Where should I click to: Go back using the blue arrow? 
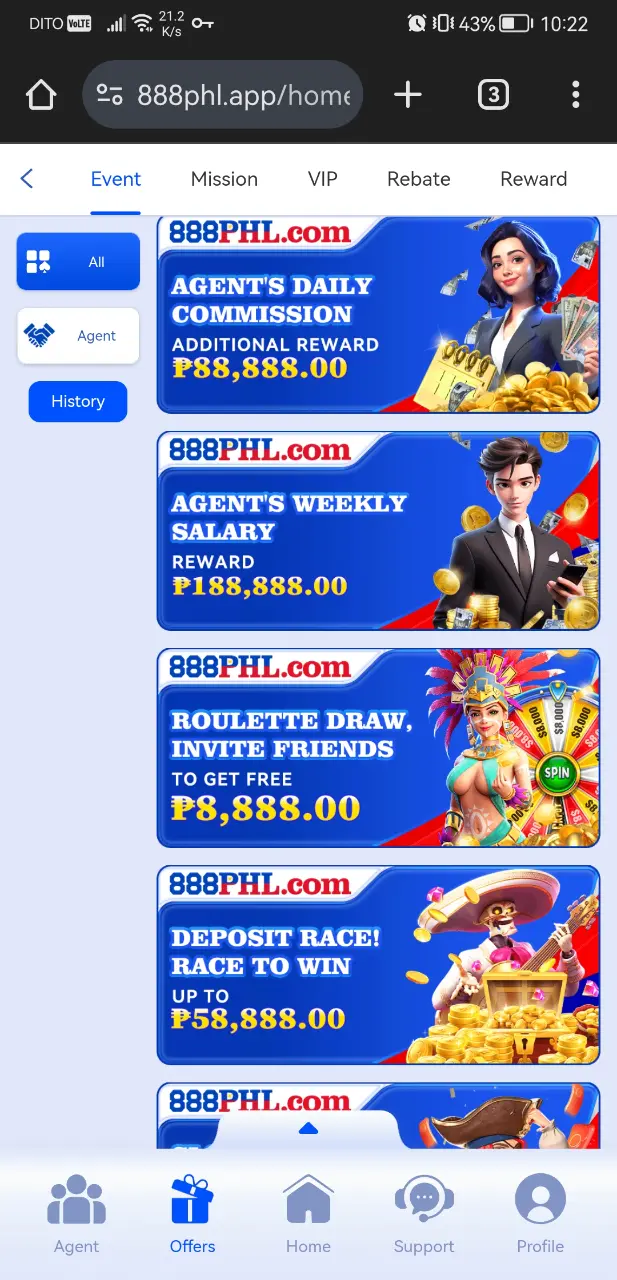pyautogui.click(x=27, y=179)
